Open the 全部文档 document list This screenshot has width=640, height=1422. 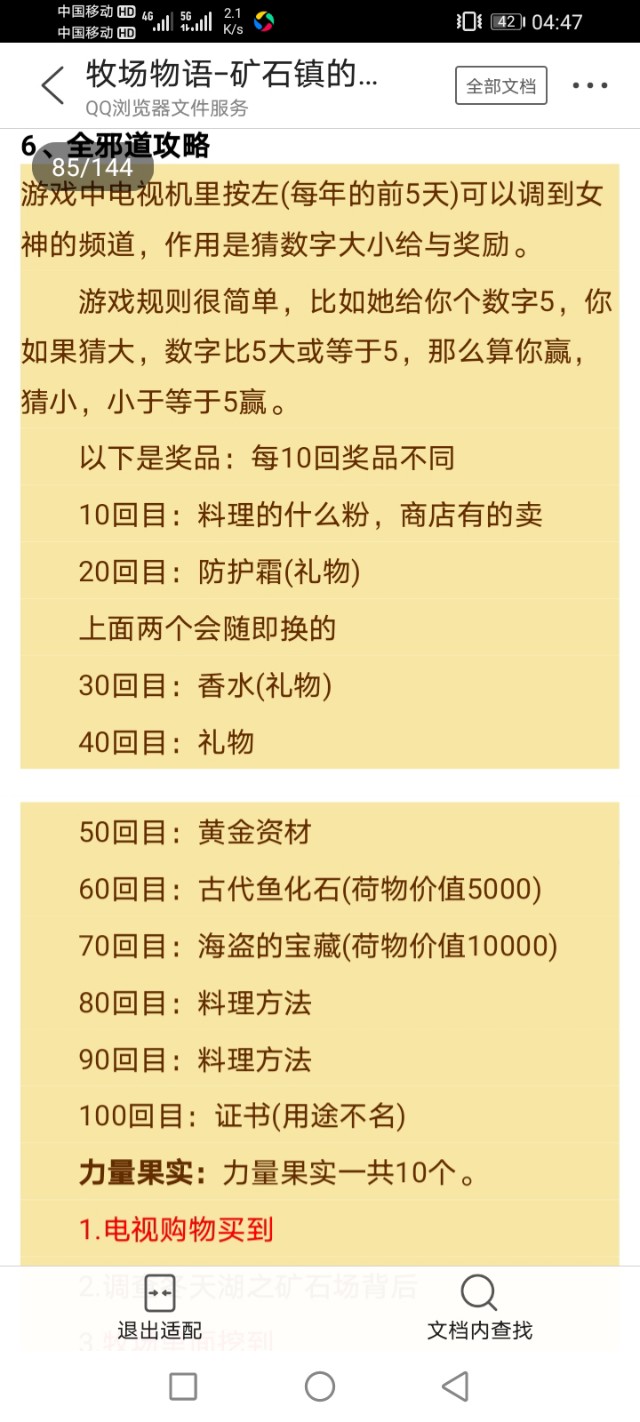[501, 86]
